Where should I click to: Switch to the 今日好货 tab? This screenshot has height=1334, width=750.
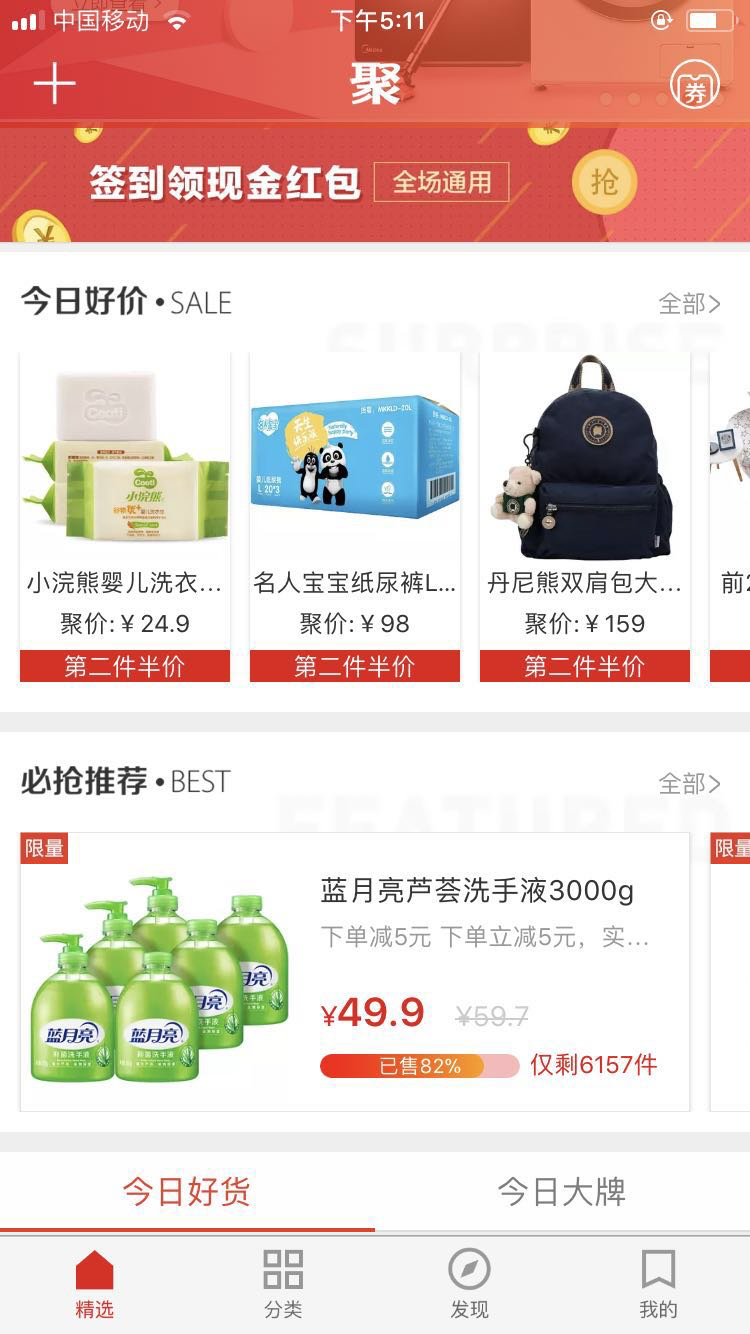click(187, 1192)
